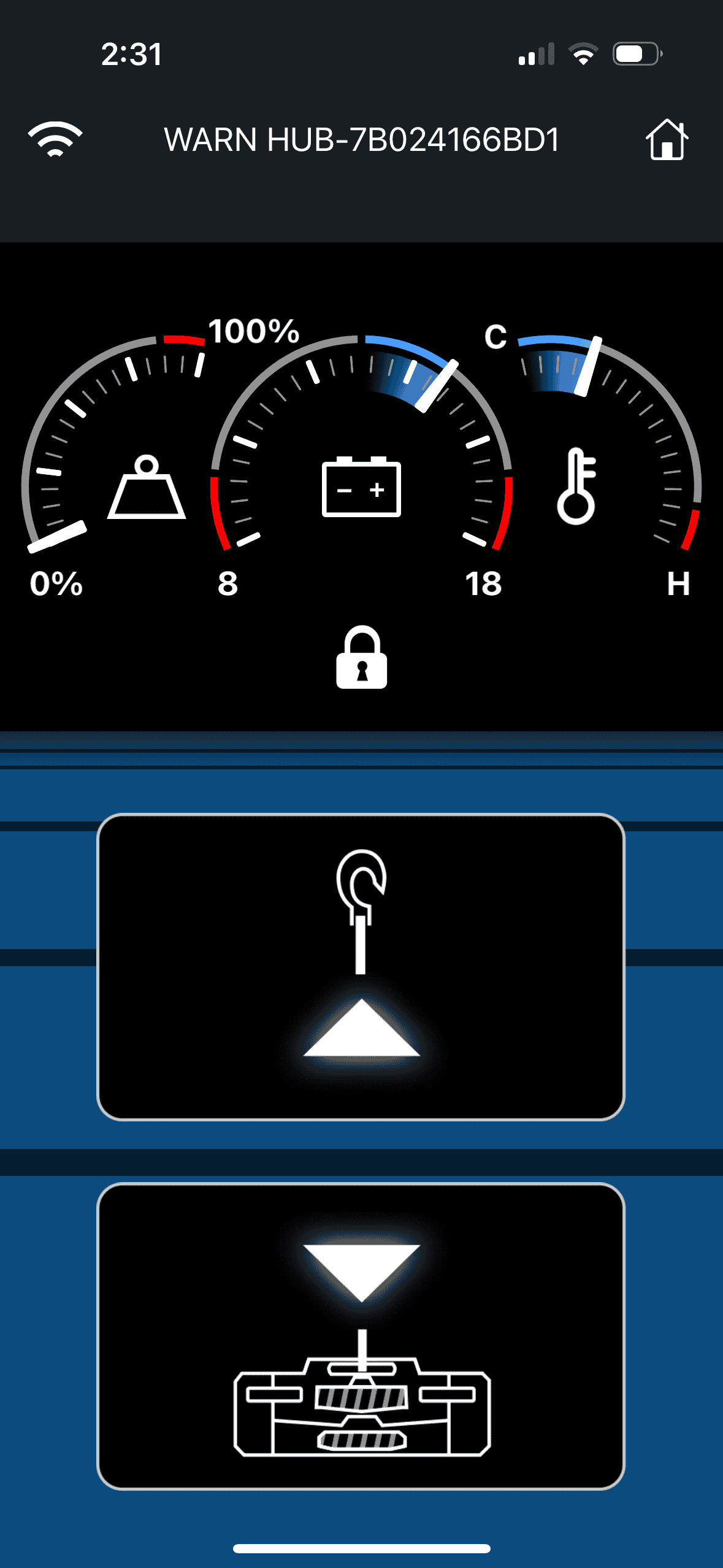The height and width of the screenshot is (1568, 723).
Task: Tap the home icon in header
Action: click(667, 140)
